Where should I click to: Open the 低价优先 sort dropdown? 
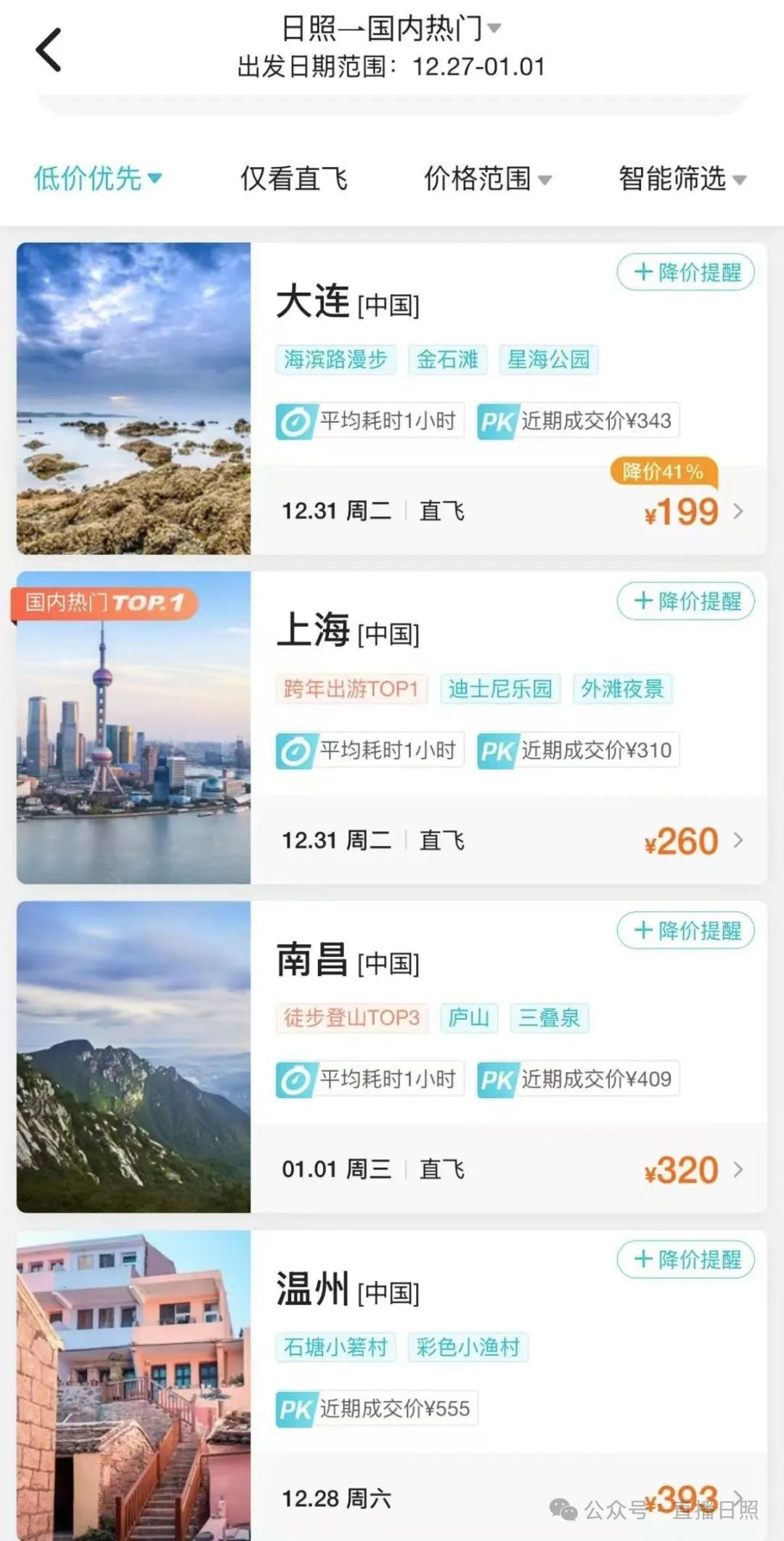(x=97, y=179)
